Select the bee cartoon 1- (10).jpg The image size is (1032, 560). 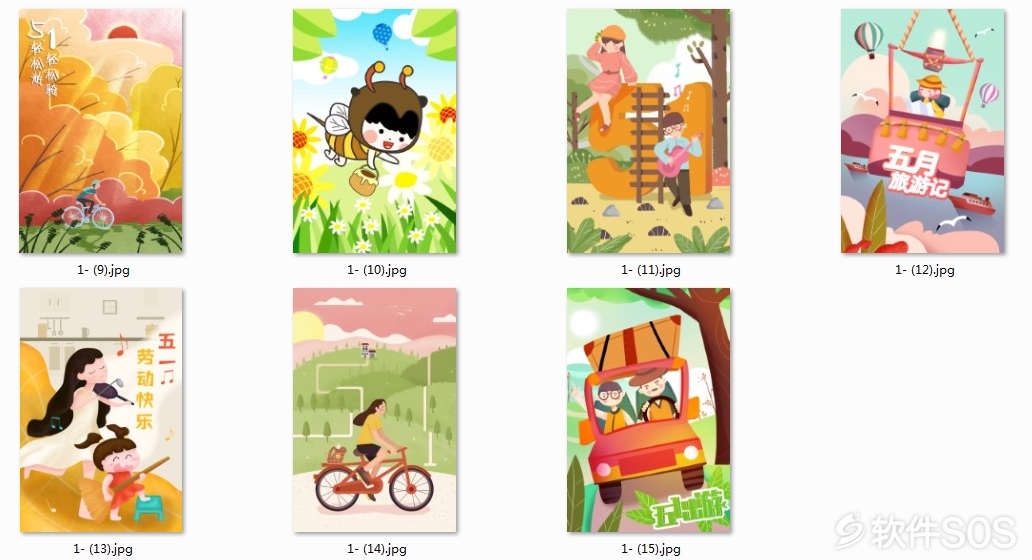pyautogui.click(x=374, y=131)
